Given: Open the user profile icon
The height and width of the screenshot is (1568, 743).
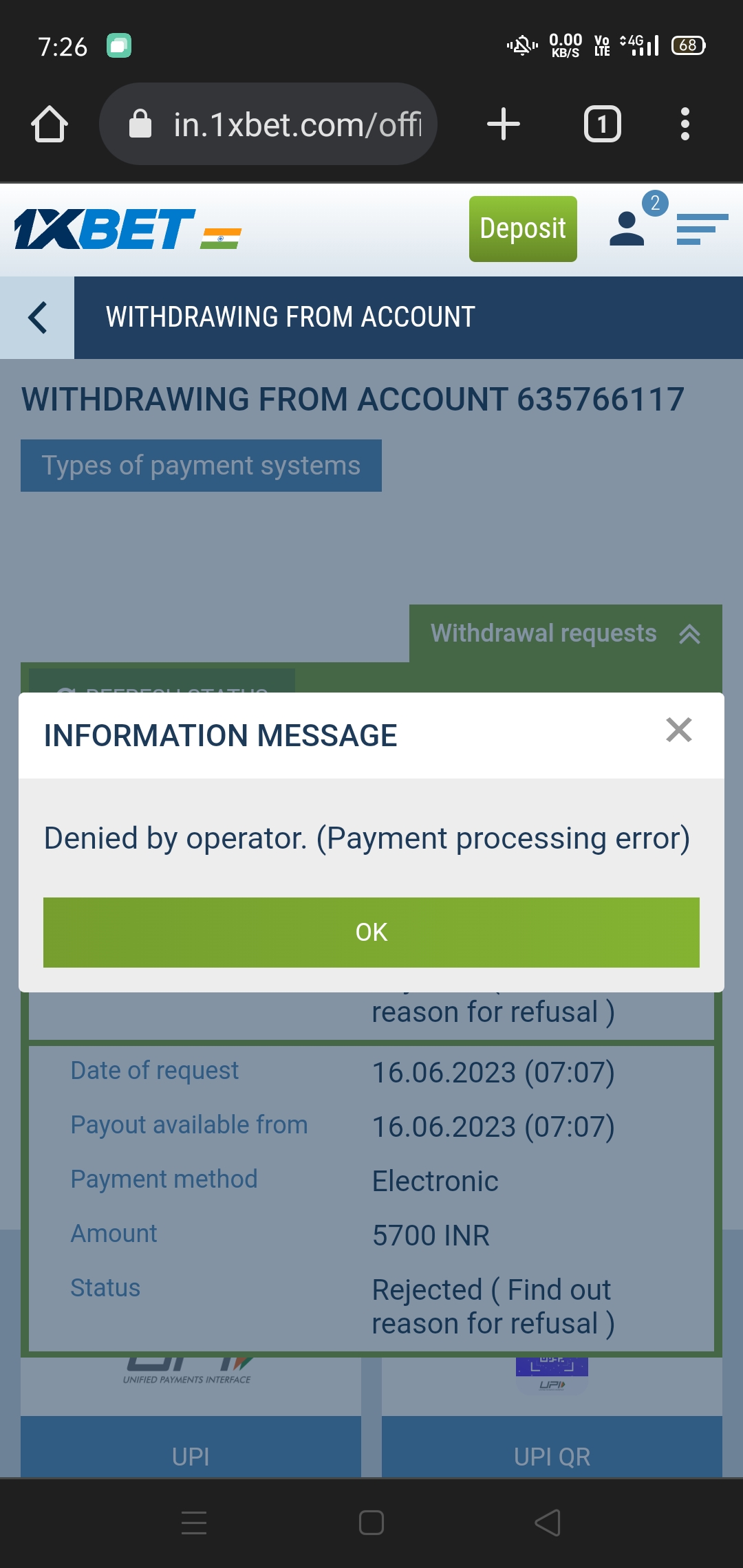Looking at the screenshot, I should 627,228.
